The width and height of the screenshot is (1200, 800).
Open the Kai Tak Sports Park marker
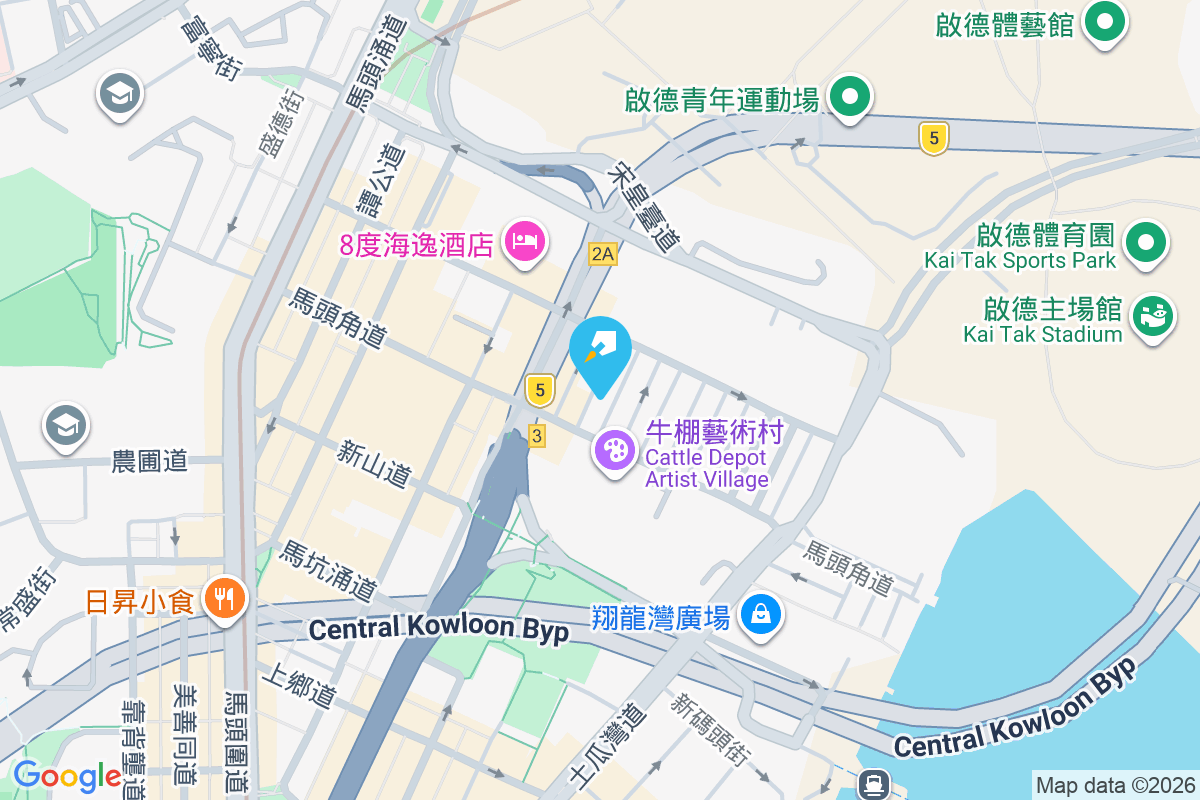[x=1147, y=243]
